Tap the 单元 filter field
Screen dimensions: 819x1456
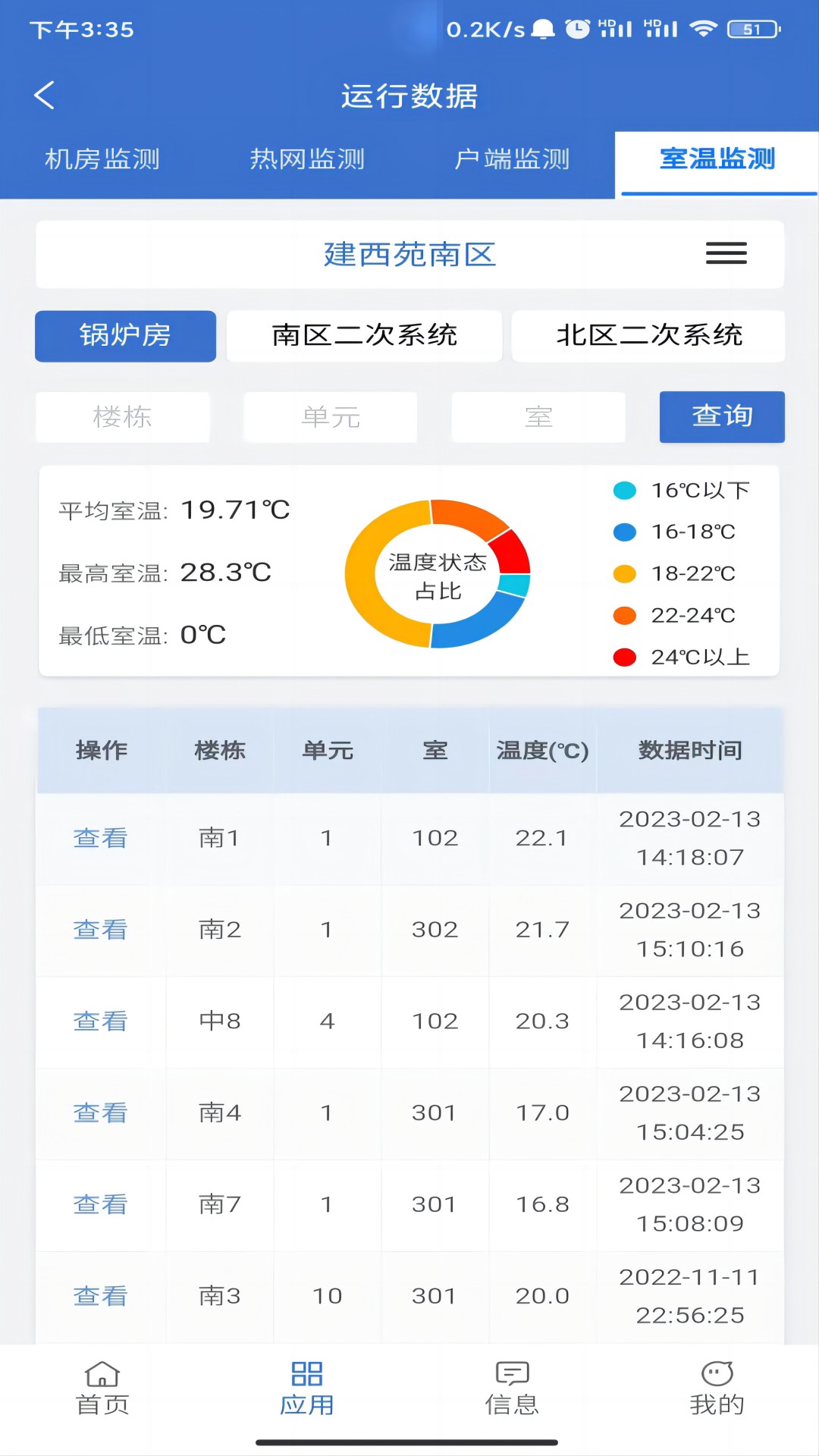click(x=331, y=417)
